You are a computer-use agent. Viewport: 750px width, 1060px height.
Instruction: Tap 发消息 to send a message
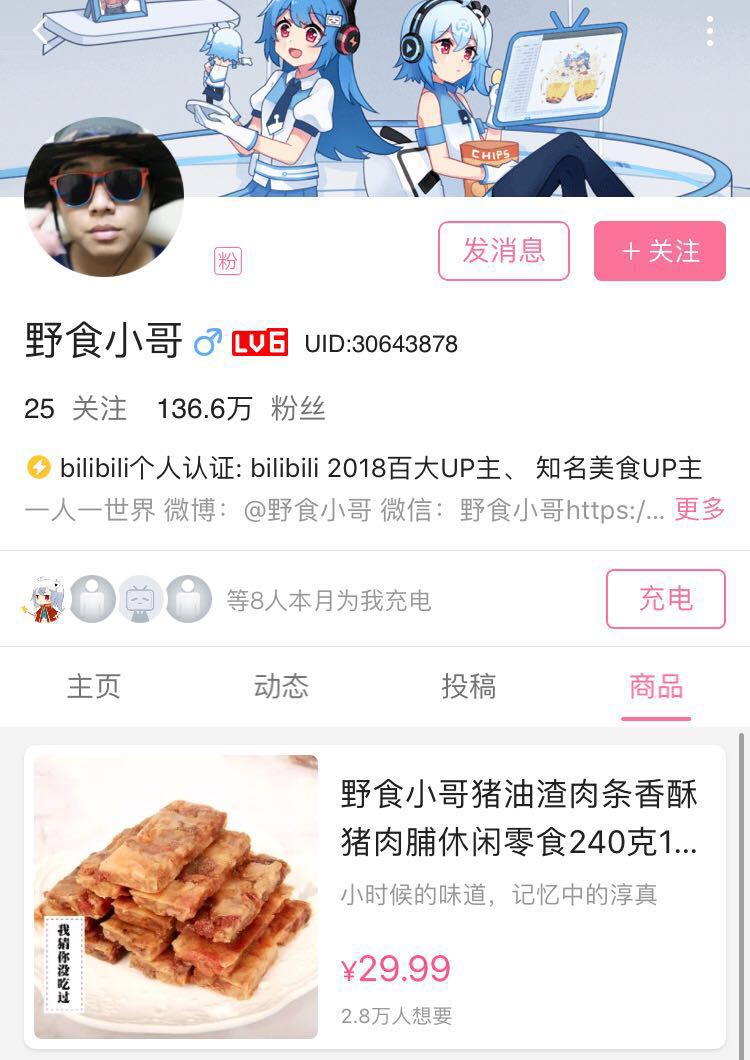point(504,250)
